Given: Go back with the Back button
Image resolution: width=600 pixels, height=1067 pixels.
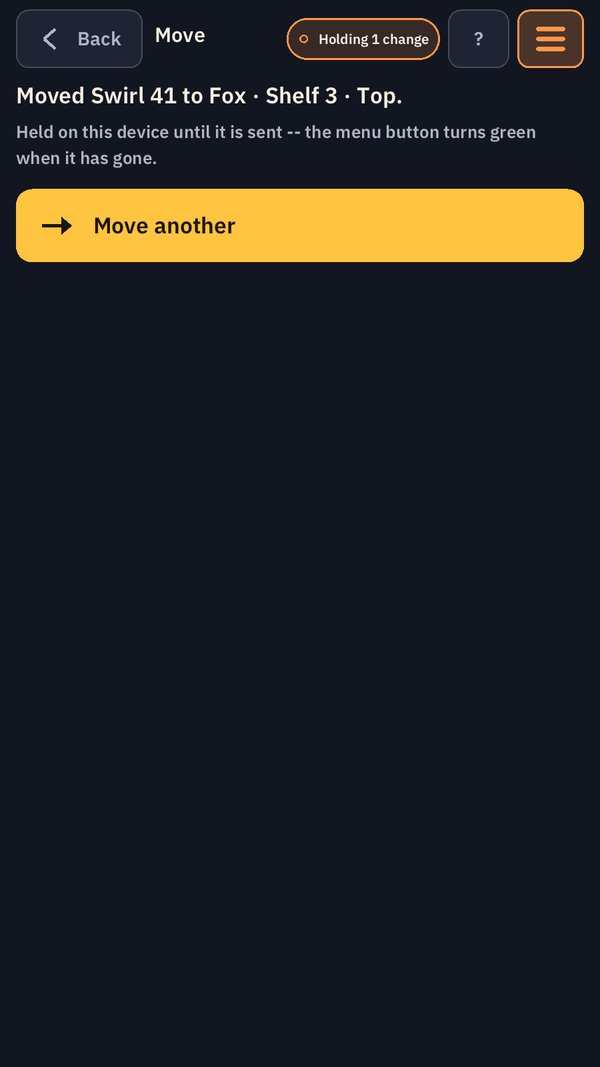Looking at the screenshot, I should click(x=79, y=39).
